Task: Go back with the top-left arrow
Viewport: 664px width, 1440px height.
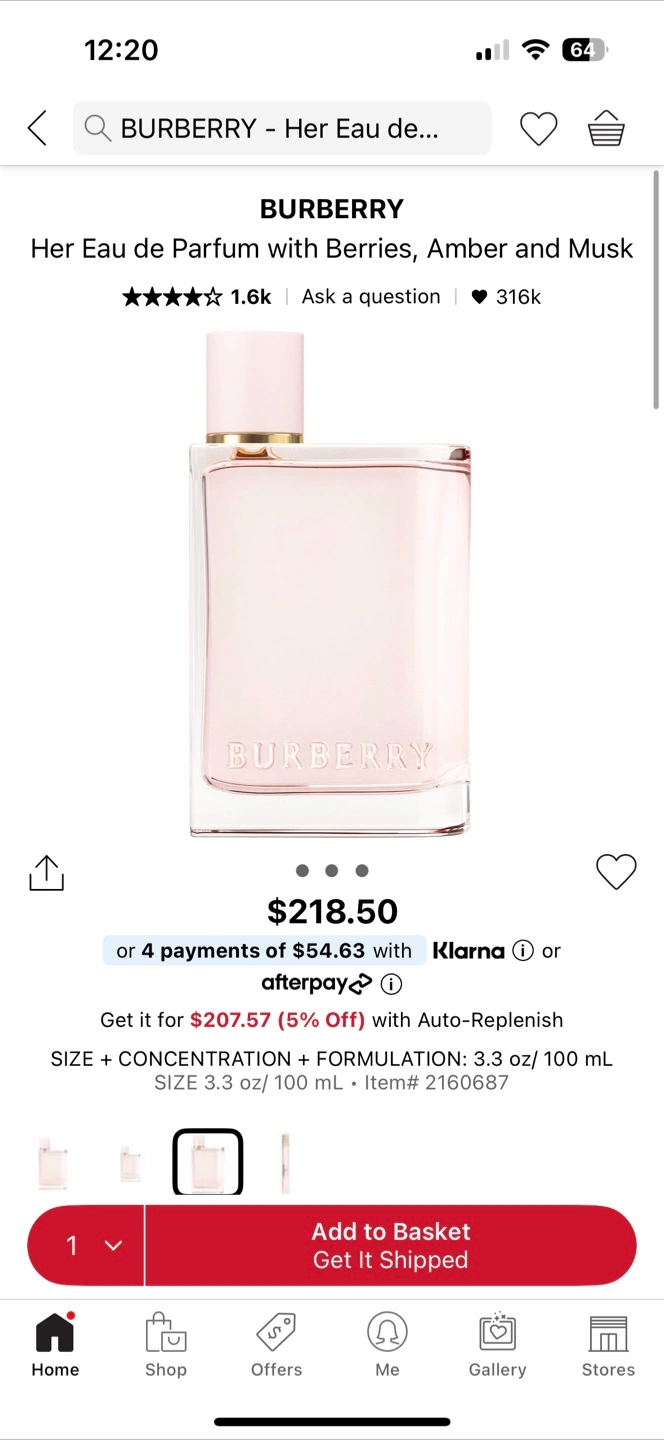Action: pyautogui.click(x=37, y=128)
